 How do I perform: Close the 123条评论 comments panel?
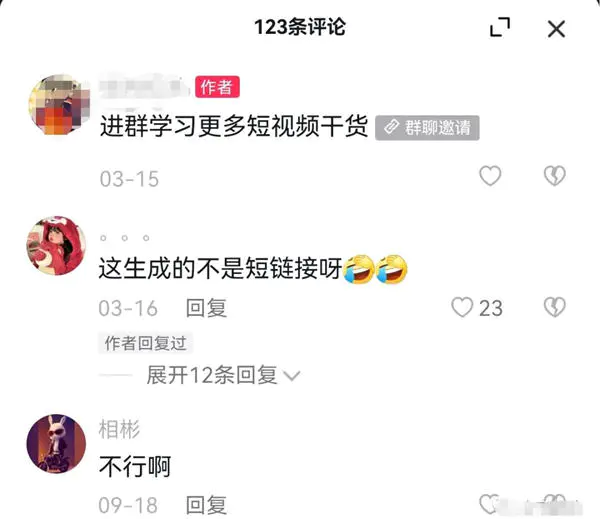tap(556, 29)
